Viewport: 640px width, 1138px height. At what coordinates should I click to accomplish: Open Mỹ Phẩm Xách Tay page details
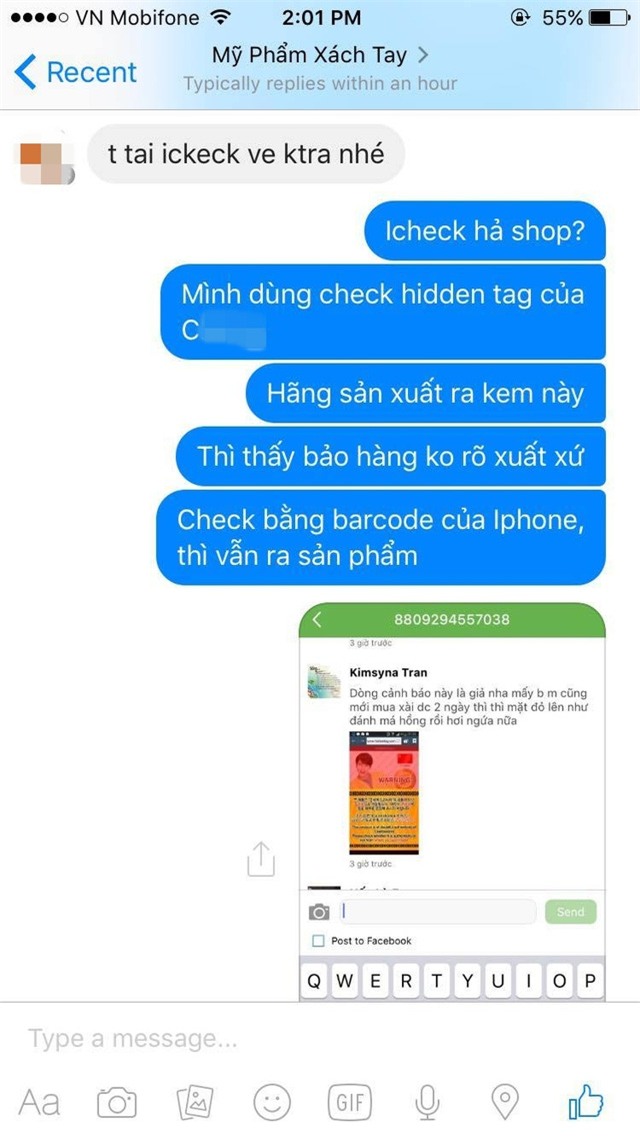pos(320,54)
